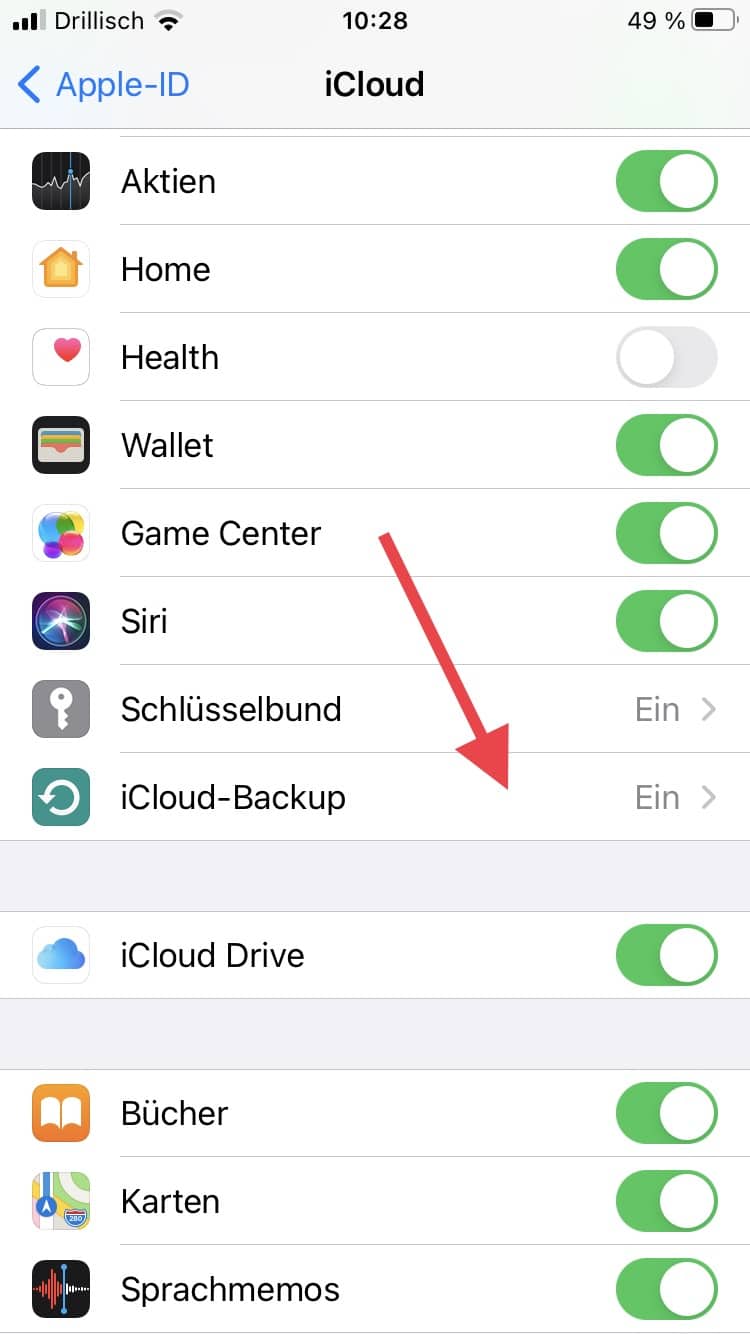Disable the iCloud Drive switch
The height and width of the screenshot is (1334, 750).
[x=666, y=955]
